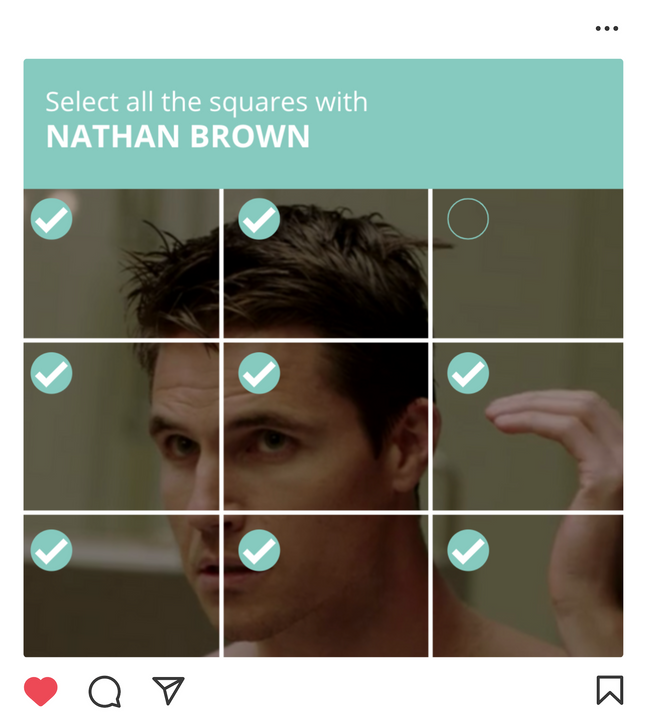Unlike the post with the red heart
Viewport: 647px width, 720px height.
click(x=41, y=691)
